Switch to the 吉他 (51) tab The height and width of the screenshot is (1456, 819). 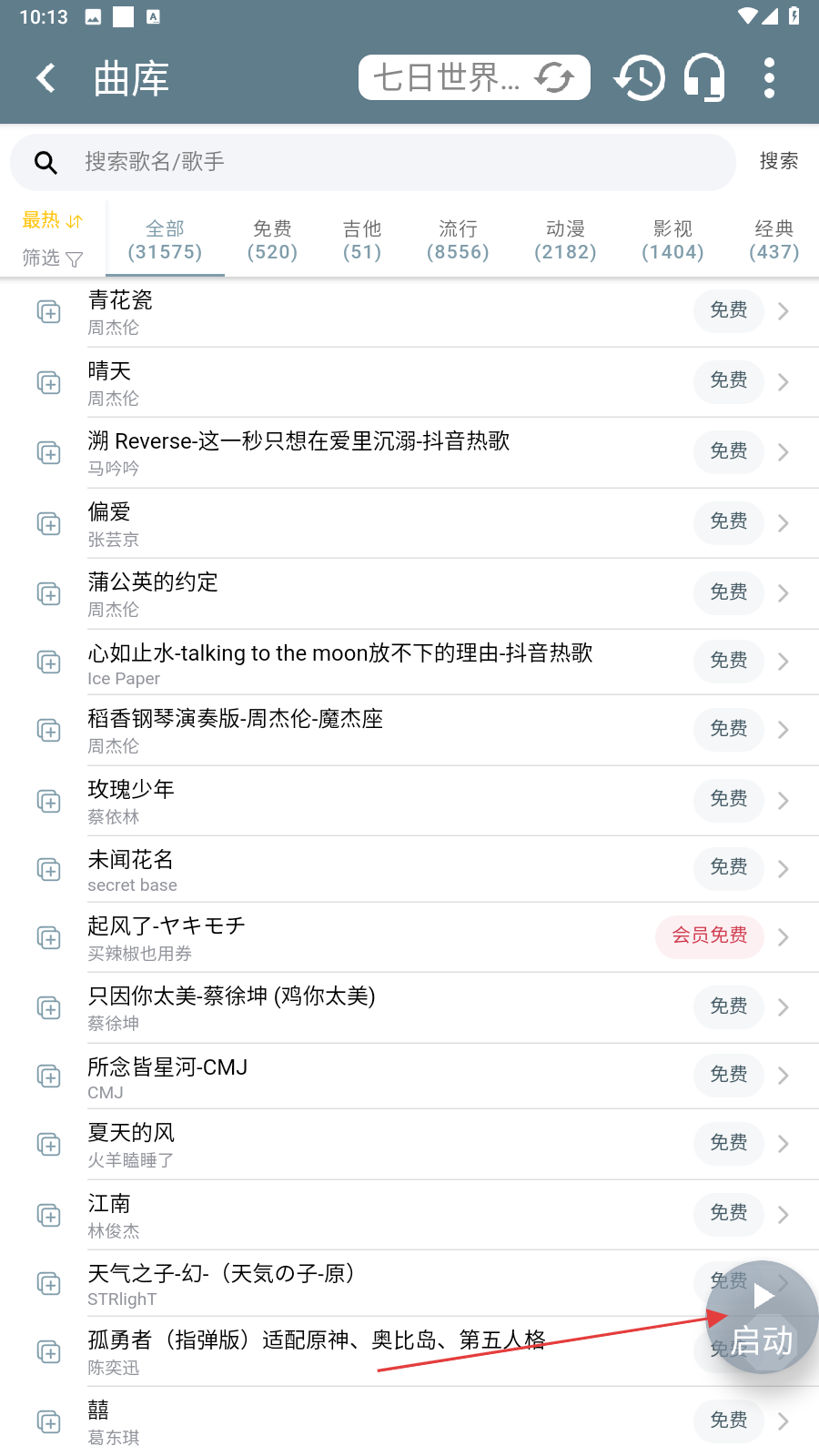coord(362,240)
